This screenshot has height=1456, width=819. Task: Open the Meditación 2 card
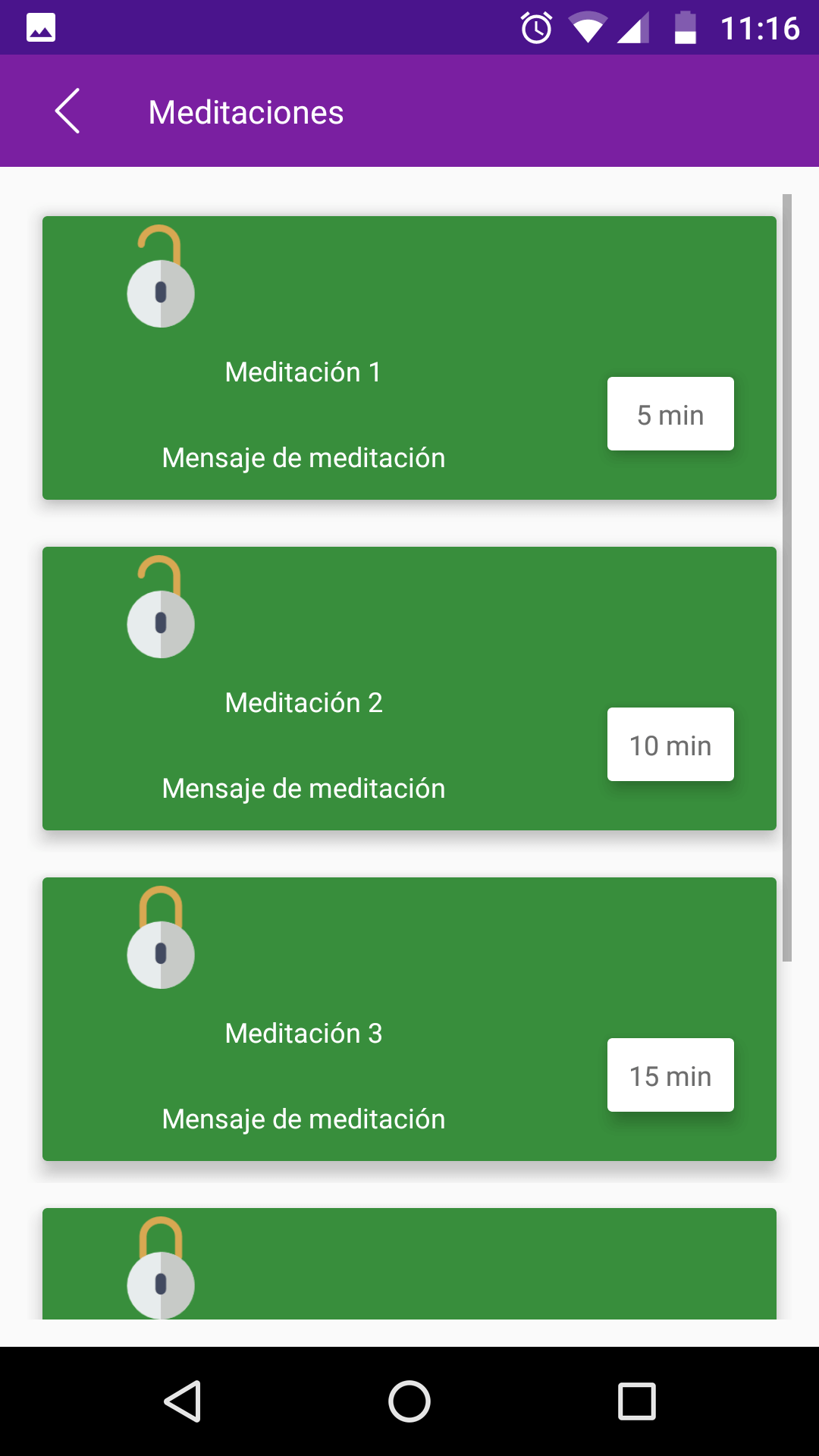coord(409,689)
